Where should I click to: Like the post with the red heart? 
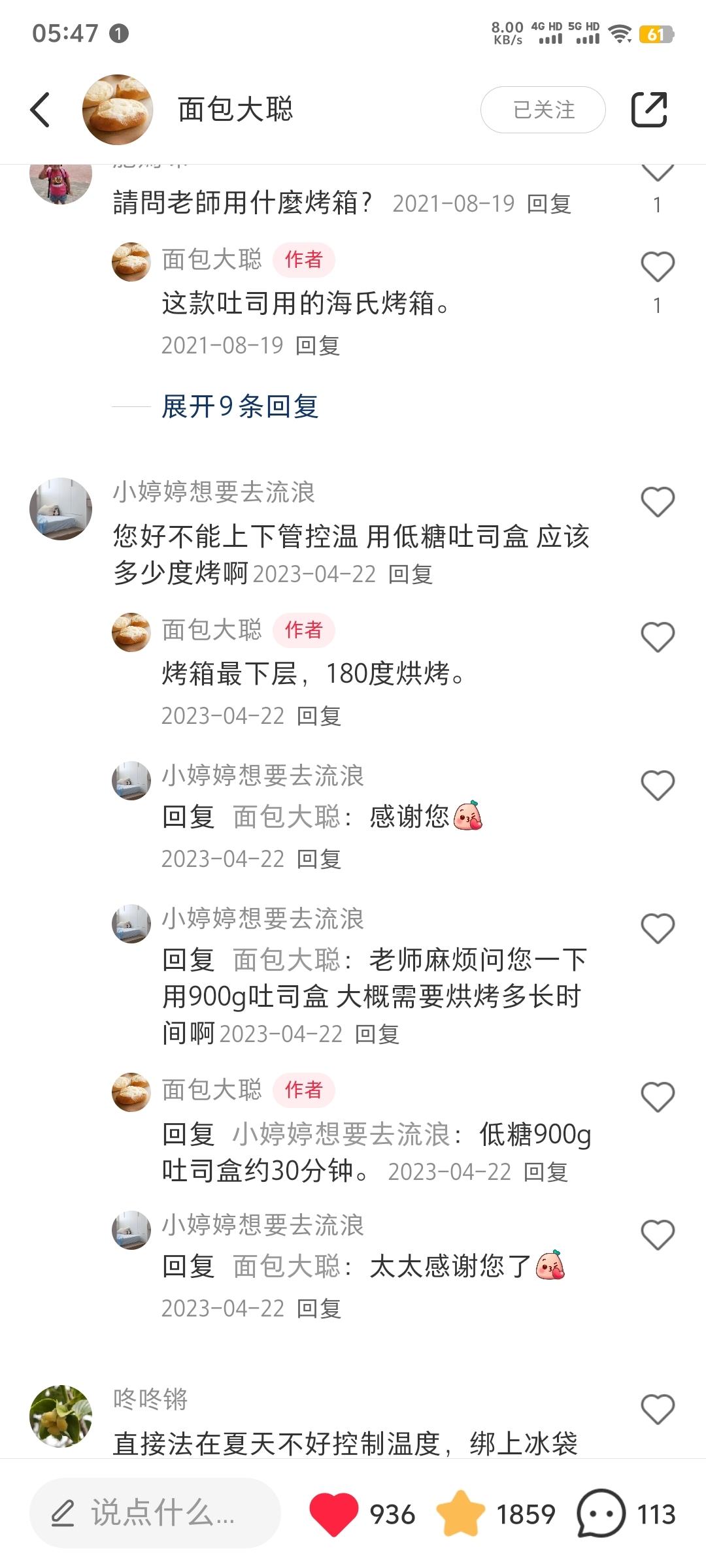tap(333, 1513)
